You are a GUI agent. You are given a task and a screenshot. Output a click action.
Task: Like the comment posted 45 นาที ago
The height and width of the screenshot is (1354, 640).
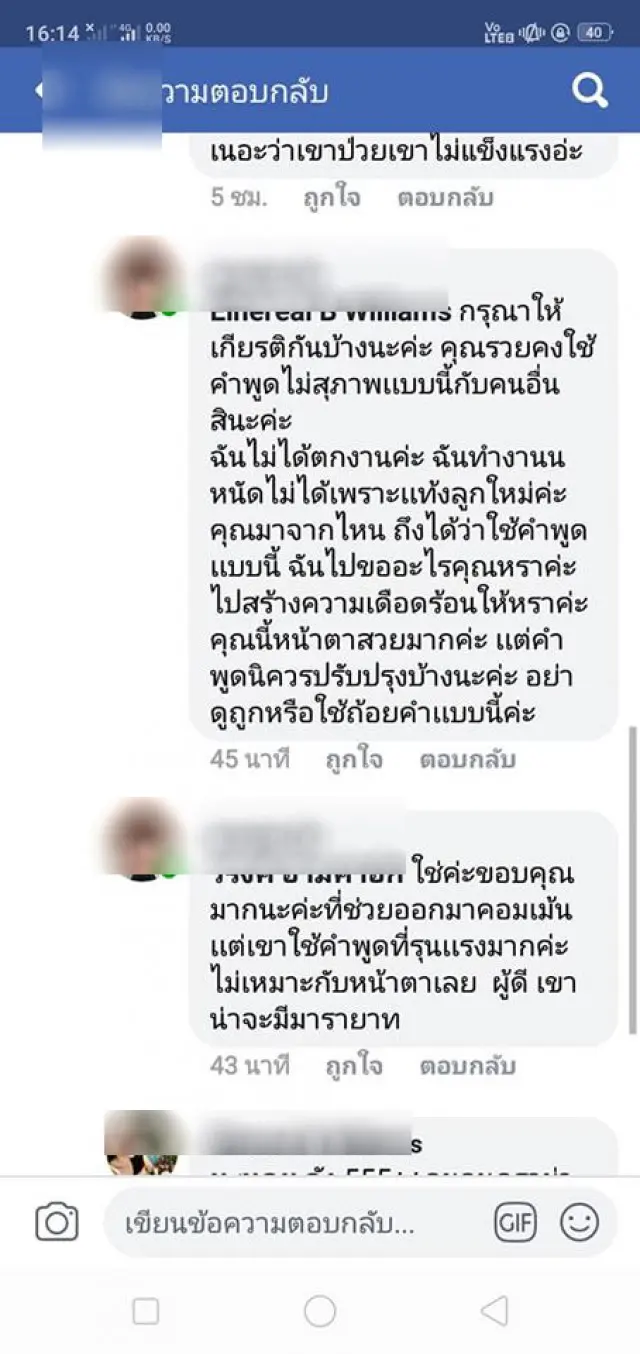point(353,759)
